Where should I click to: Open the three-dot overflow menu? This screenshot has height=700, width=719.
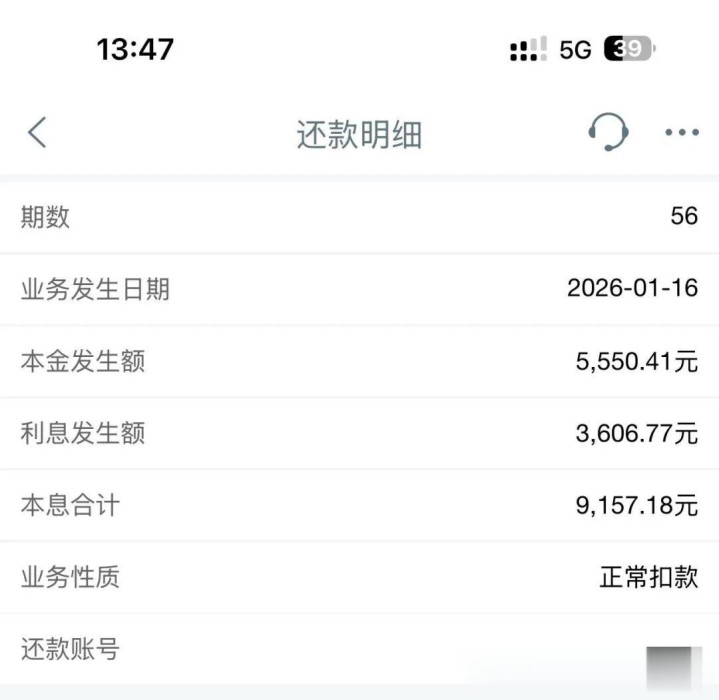pyautogui.click(x=682, y=132)
